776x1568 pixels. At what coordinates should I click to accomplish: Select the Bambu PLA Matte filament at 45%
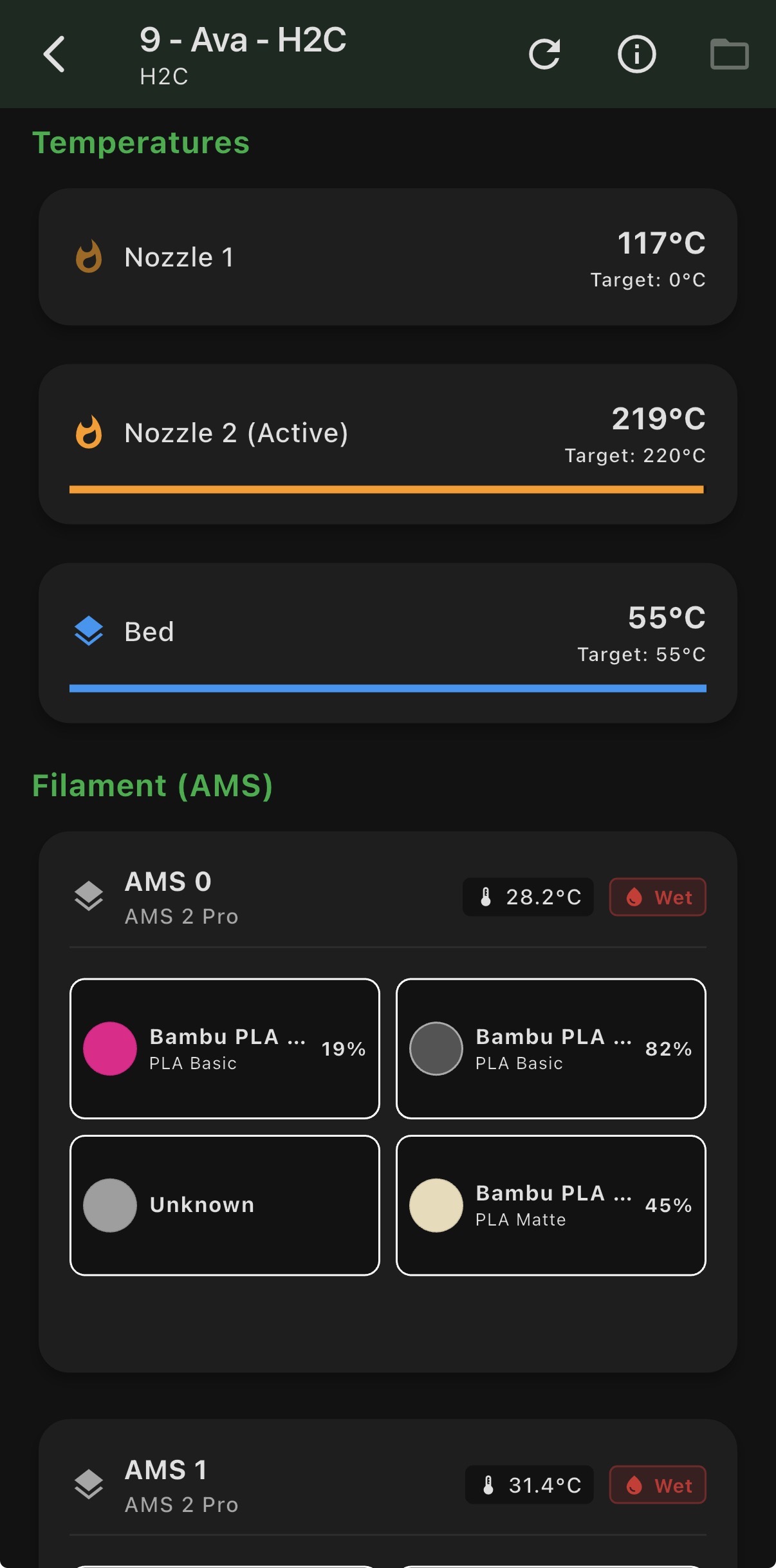(551, 1204)
